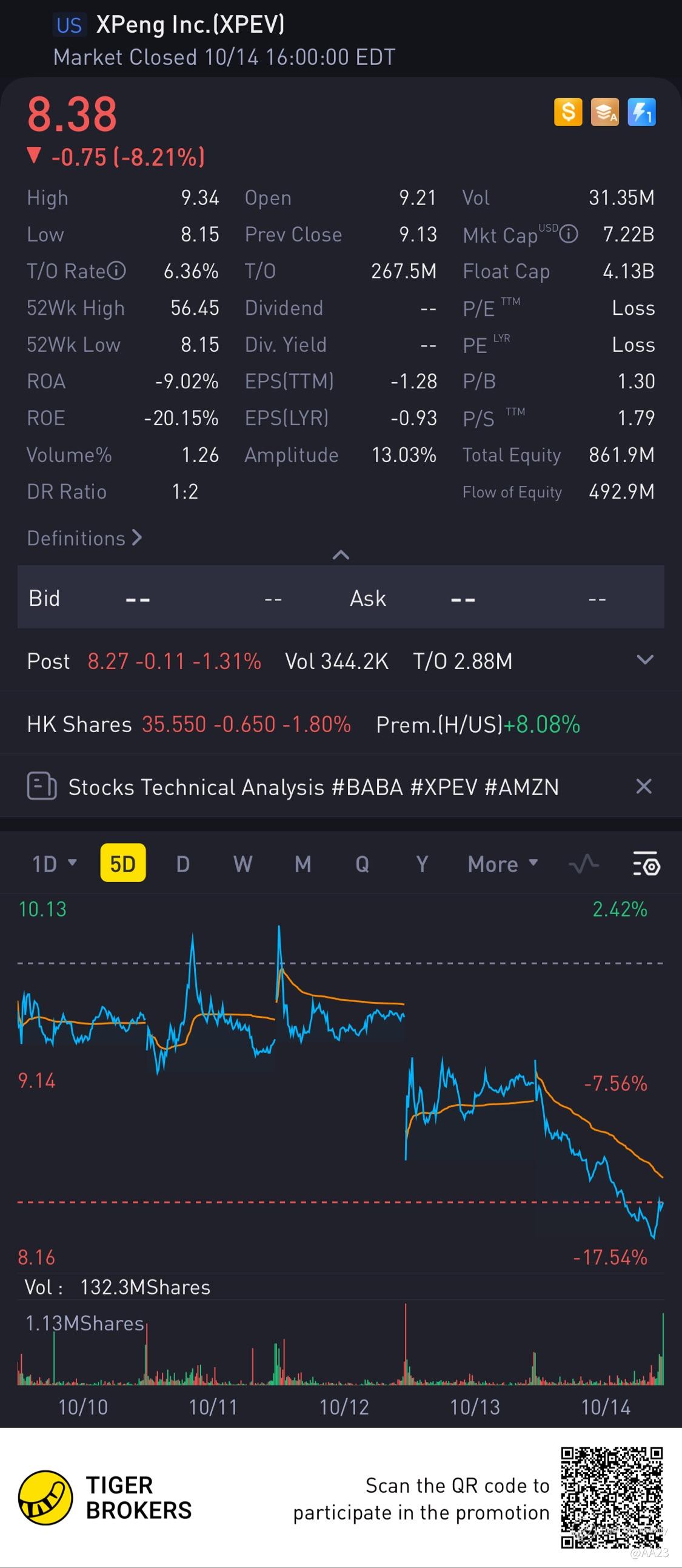Open the 1D timeframe dropdown

click(53, 864)
